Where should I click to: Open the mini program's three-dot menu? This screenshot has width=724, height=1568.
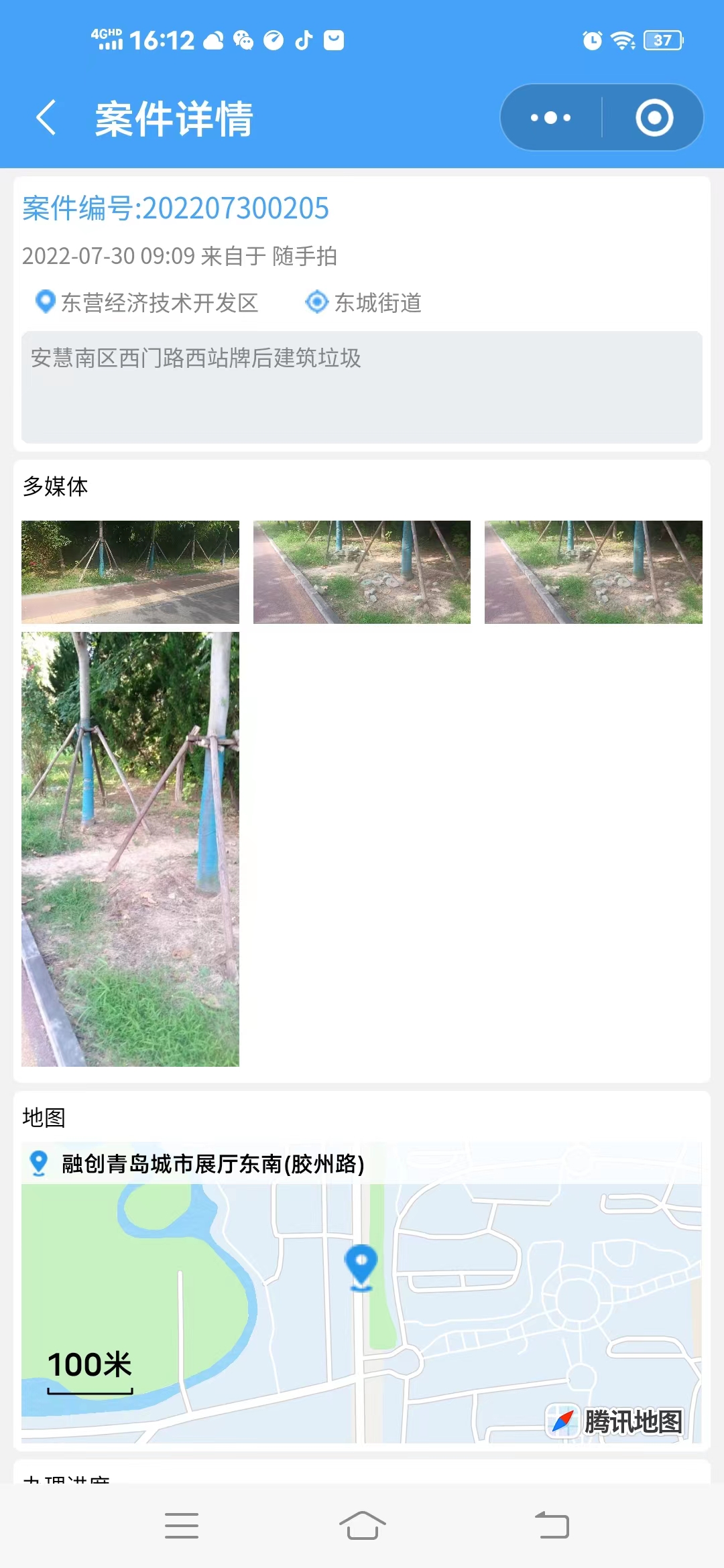point(550,118)
